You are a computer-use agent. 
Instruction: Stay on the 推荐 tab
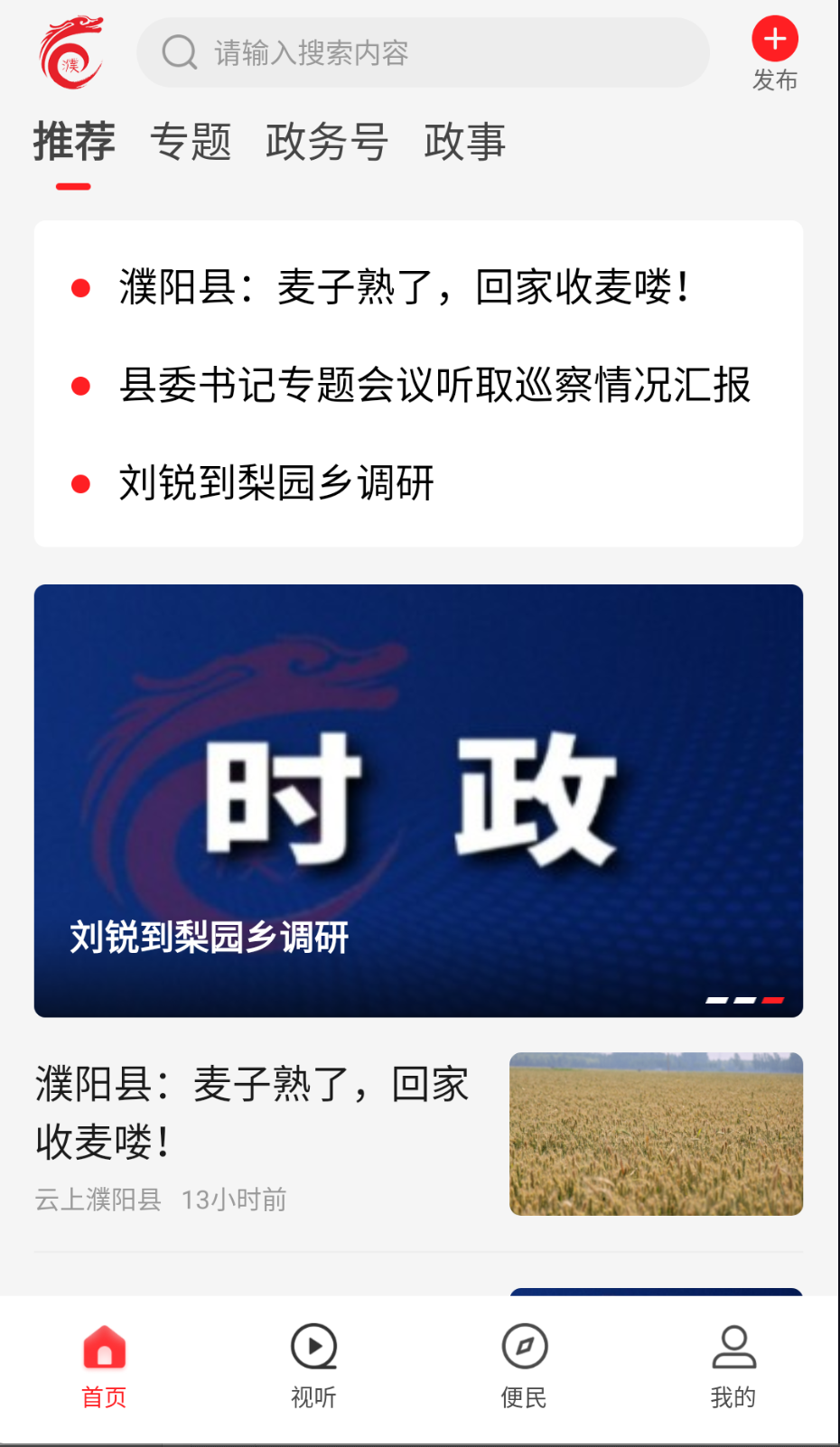[73, 143]
